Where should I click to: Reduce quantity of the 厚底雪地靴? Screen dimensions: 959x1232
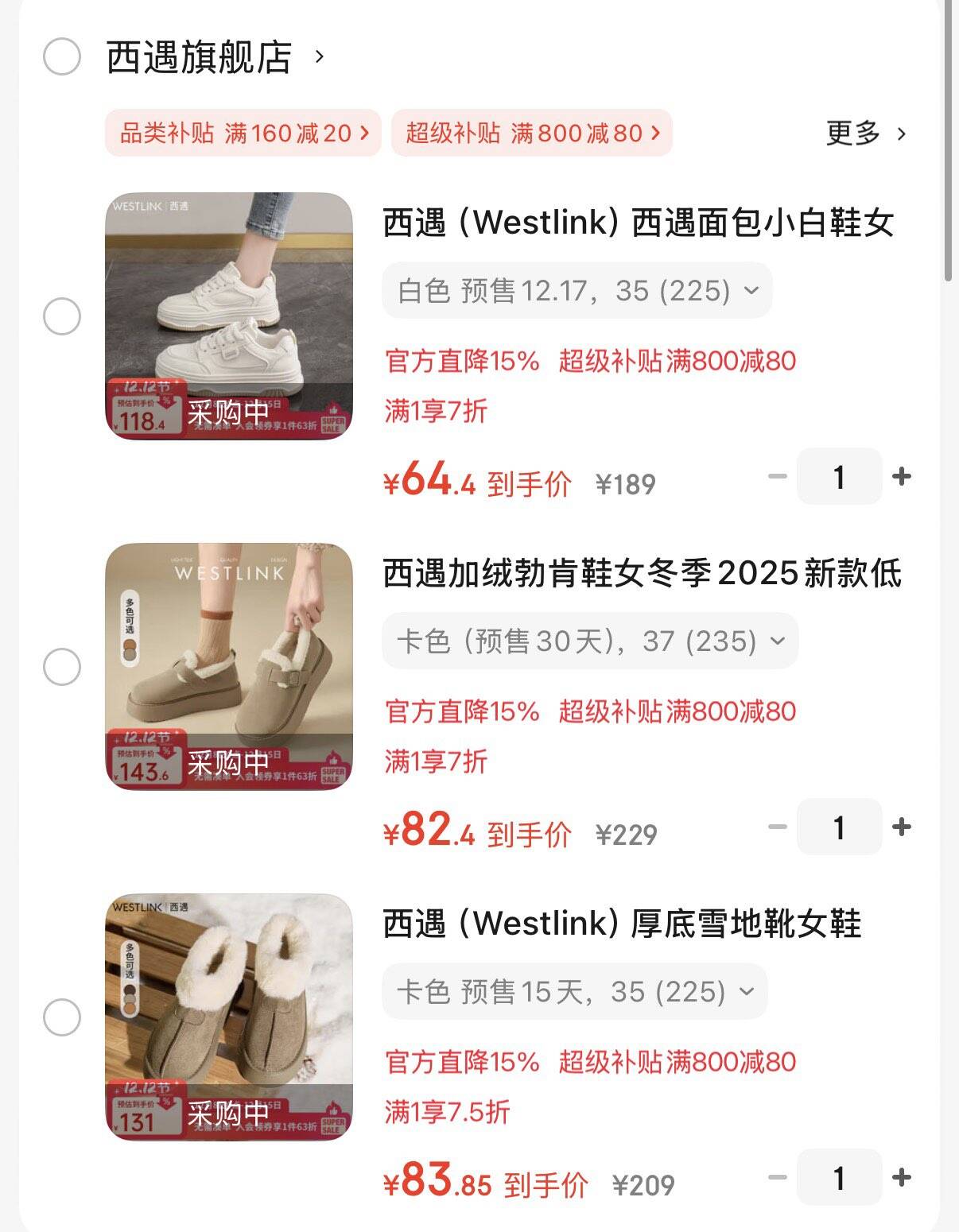[777, 1177]
